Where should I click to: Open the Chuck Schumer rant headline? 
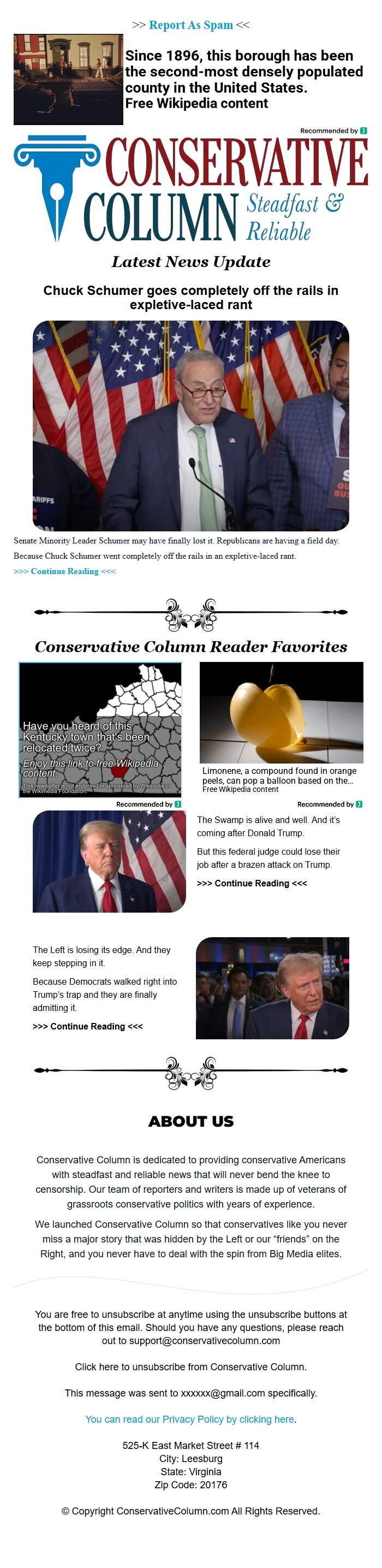tap(190, 297)
